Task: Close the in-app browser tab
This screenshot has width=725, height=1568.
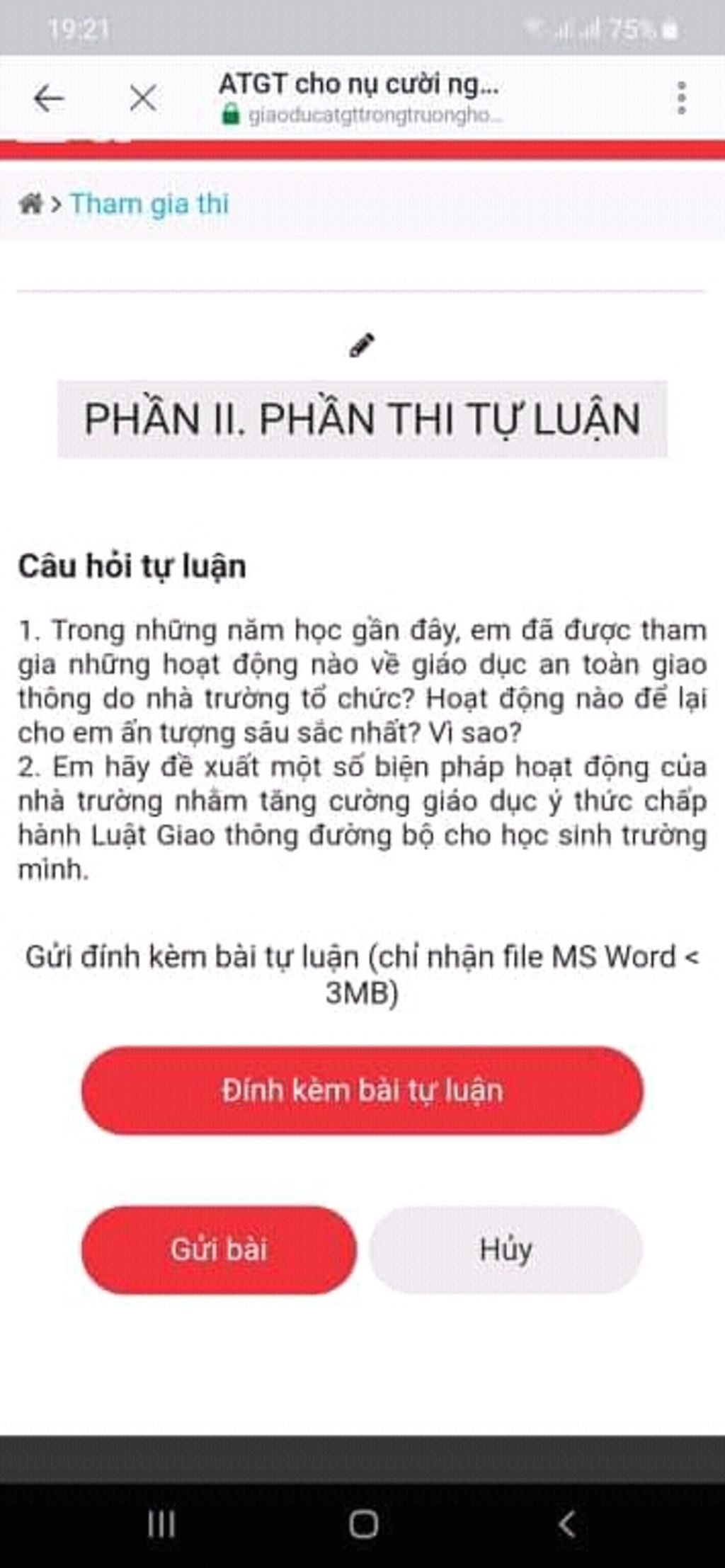Action: tap(143, 98)
